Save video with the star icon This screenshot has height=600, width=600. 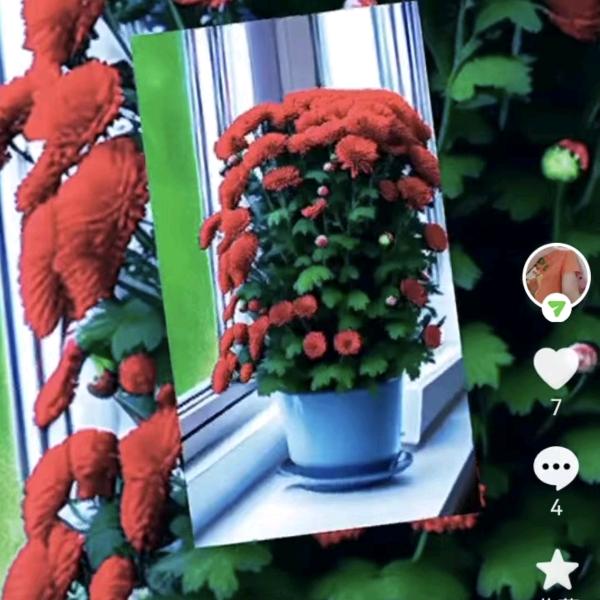click(556, 571)
